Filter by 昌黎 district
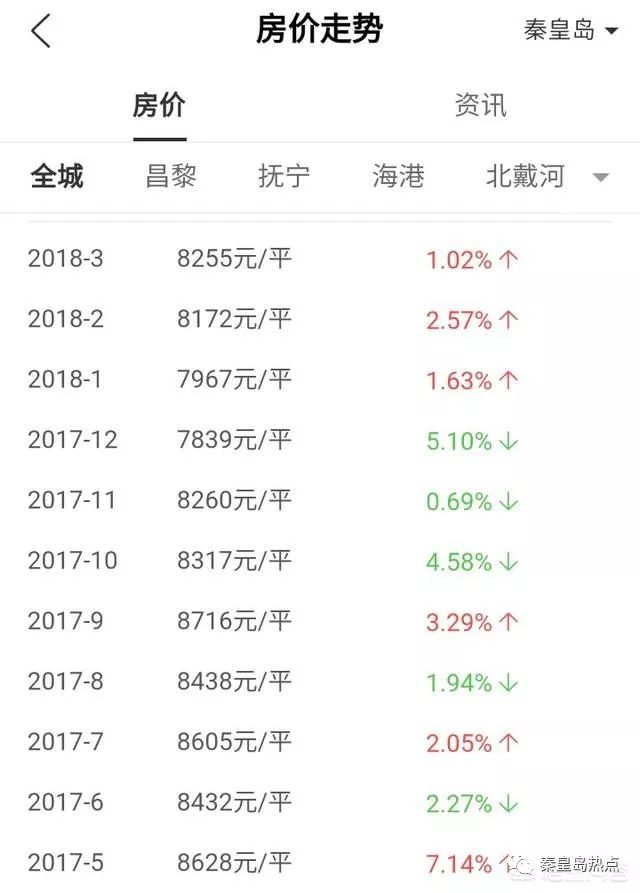The image size is (640, 893). coord(171,177)
